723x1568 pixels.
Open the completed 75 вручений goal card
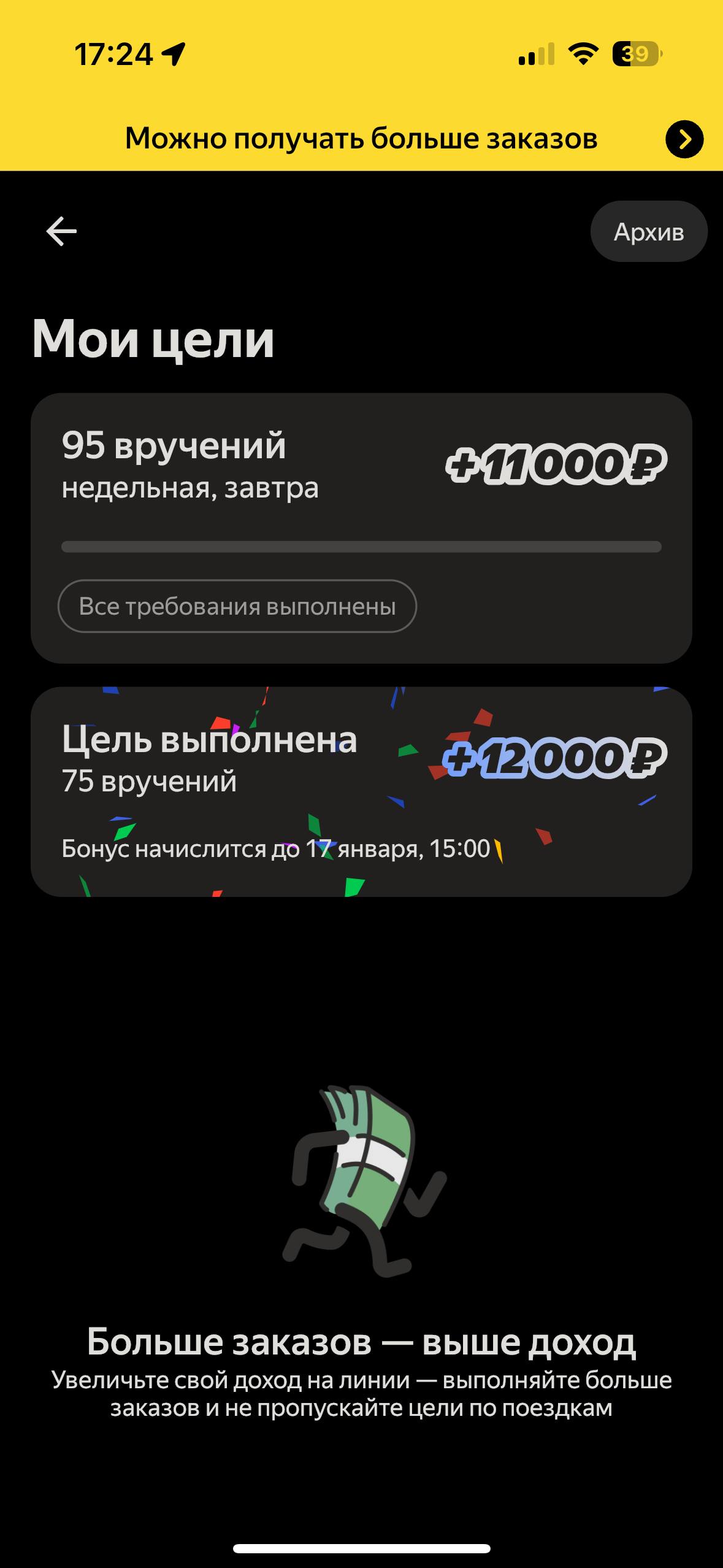point(361,791)
